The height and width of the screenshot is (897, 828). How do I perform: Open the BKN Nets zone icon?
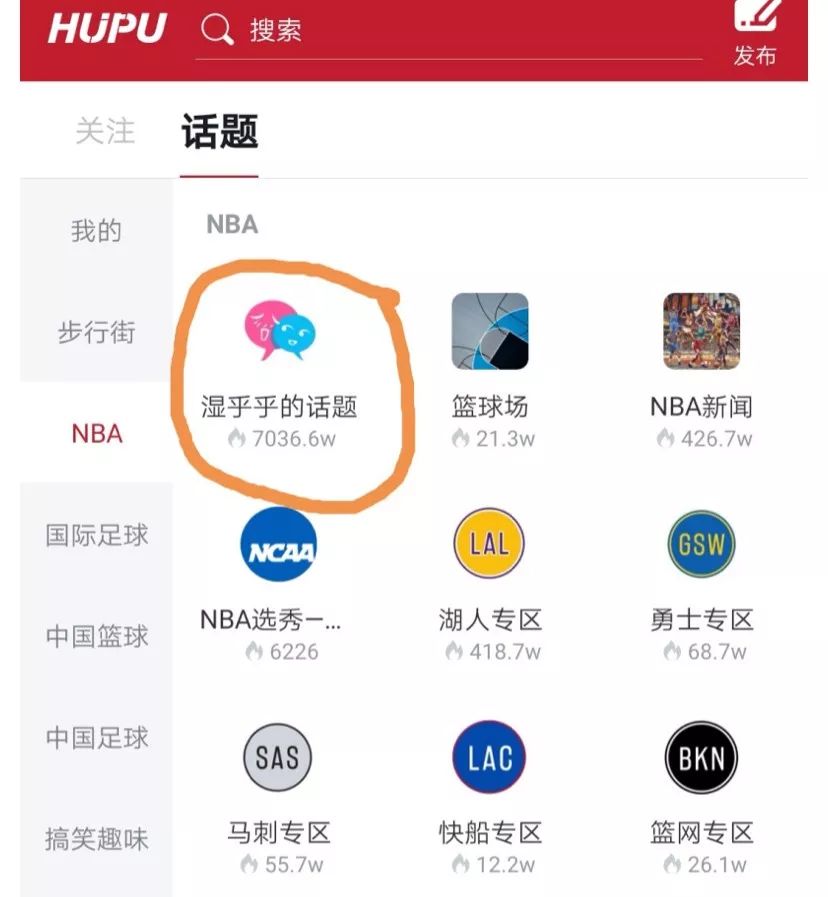[x=700, y=758]
